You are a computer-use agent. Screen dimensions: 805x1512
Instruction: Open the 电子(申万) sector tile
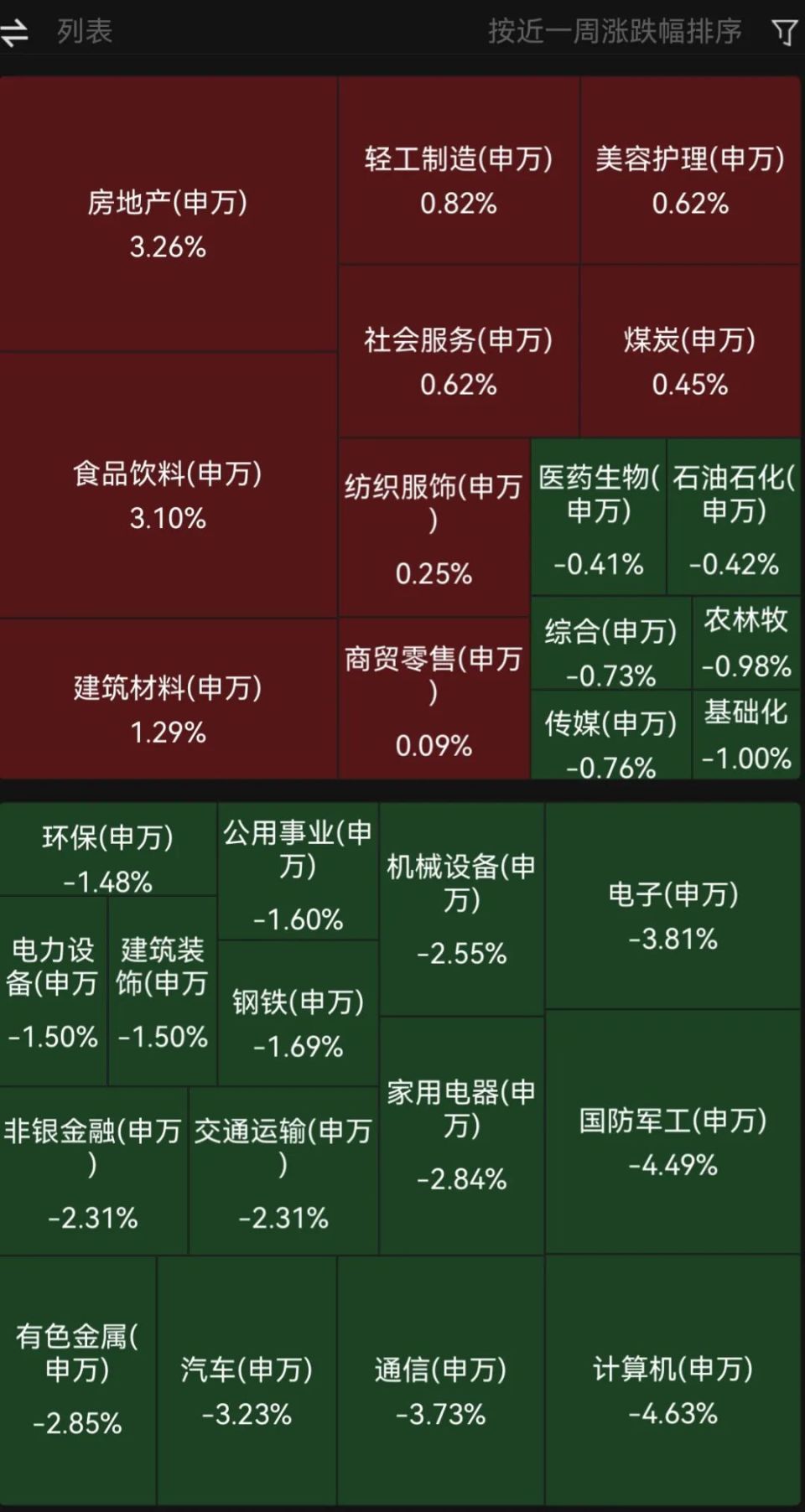673,905
